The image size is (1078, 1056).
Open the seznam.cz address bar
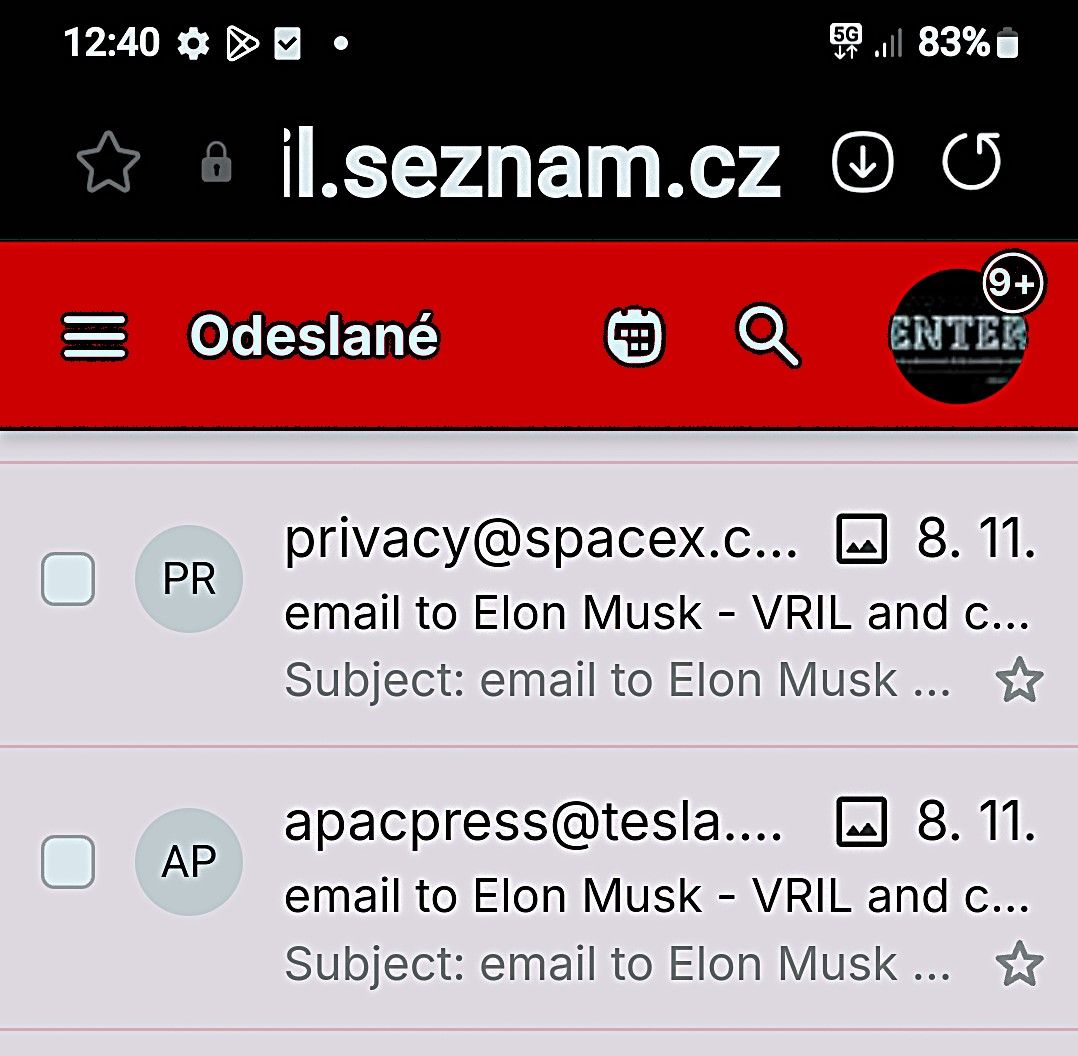(530, 164)
